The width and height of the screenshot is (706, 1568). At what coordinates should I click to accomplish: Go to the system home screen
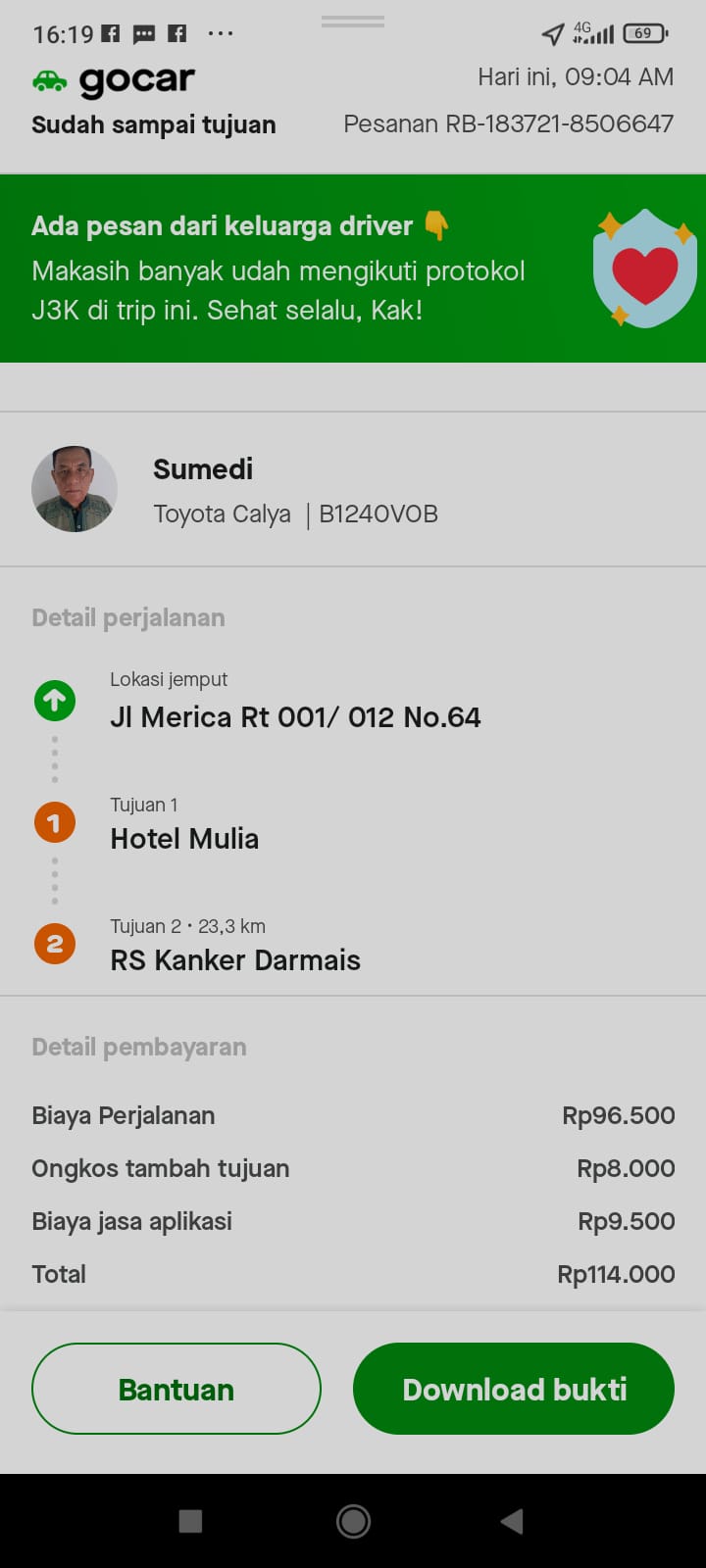point(353,1521)
